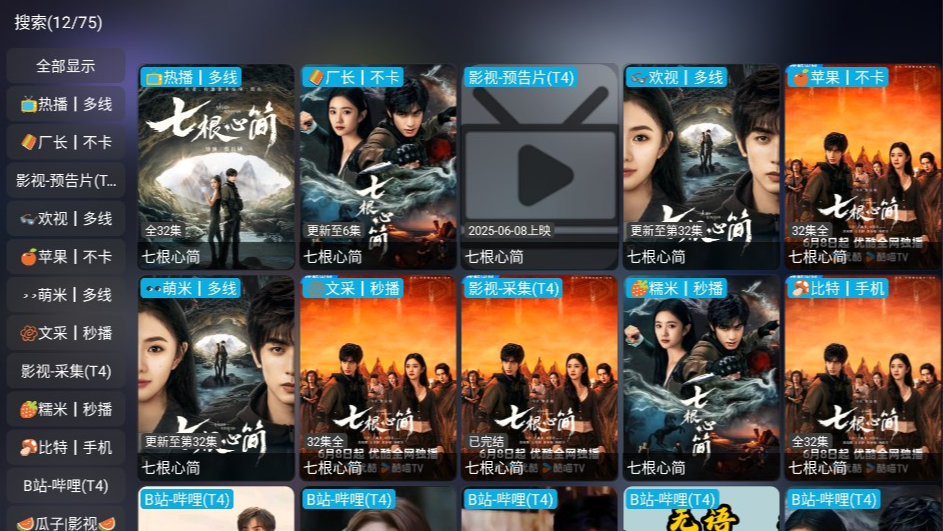Open 七根心简 card labeled 欢视 | 多线

701,167
